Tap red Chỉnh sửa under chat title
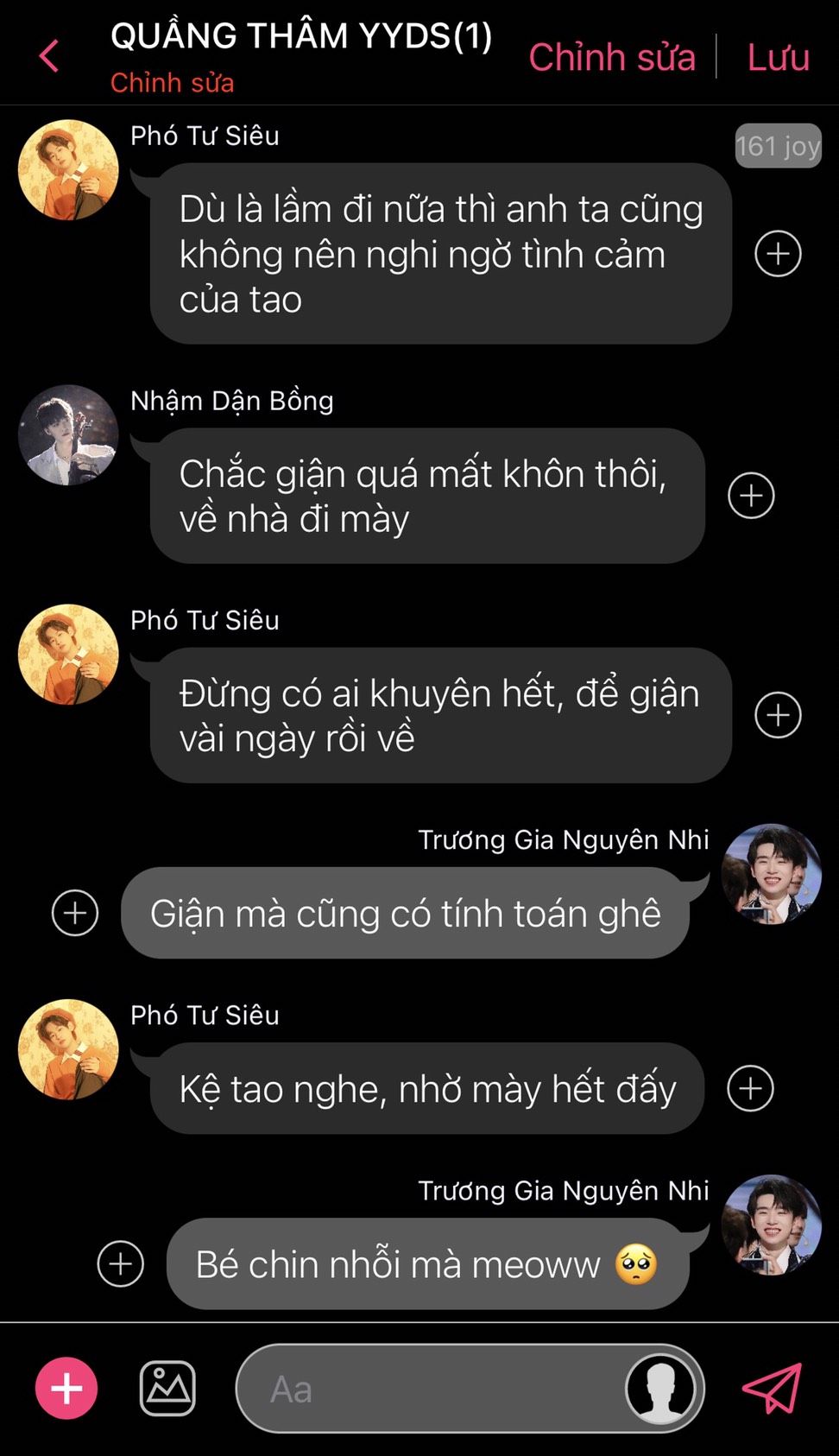The width and height of the screenshot is (839, 1456). coord(172,83)
